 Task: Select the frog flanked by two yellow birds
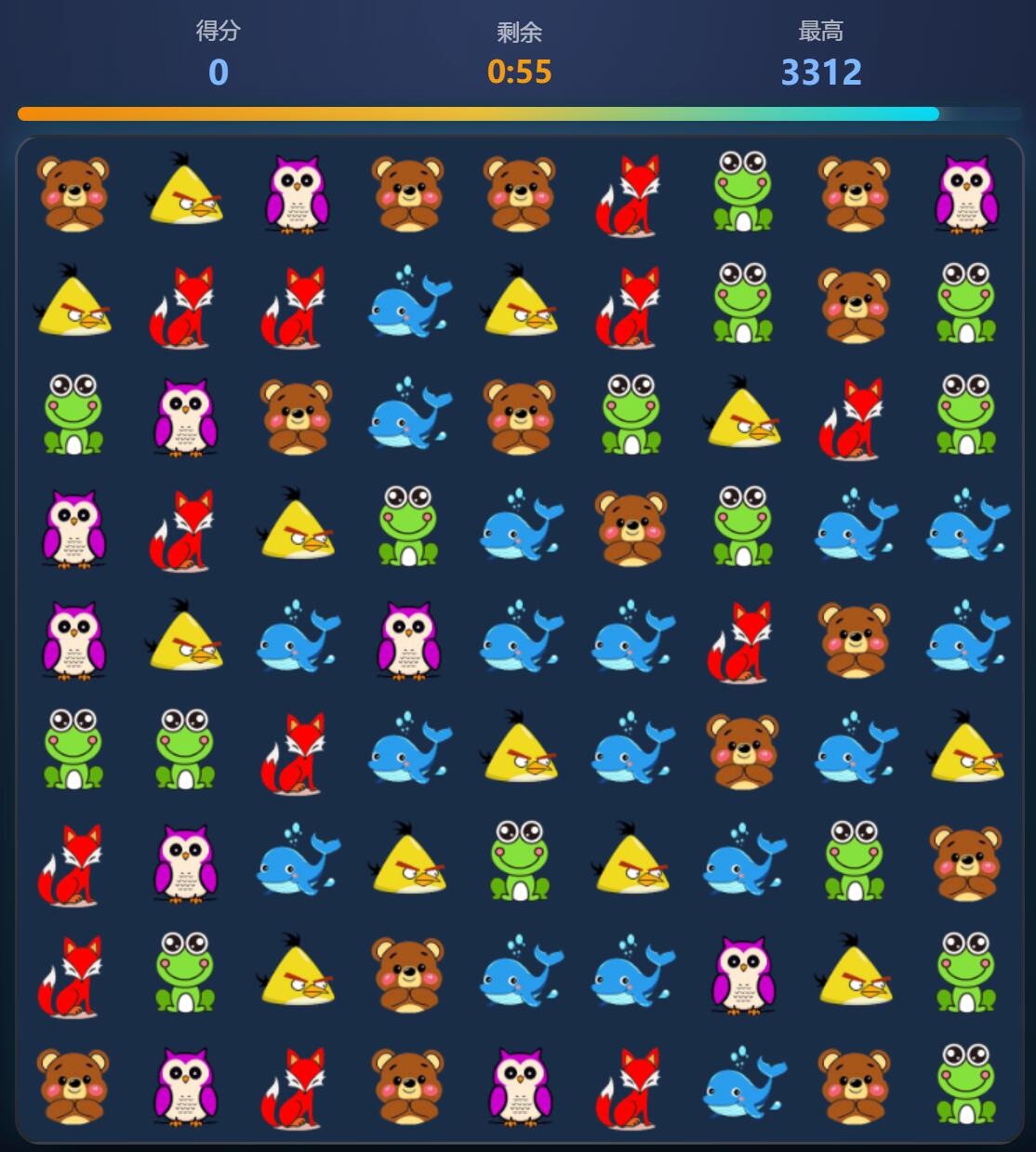tap(519, 862)
